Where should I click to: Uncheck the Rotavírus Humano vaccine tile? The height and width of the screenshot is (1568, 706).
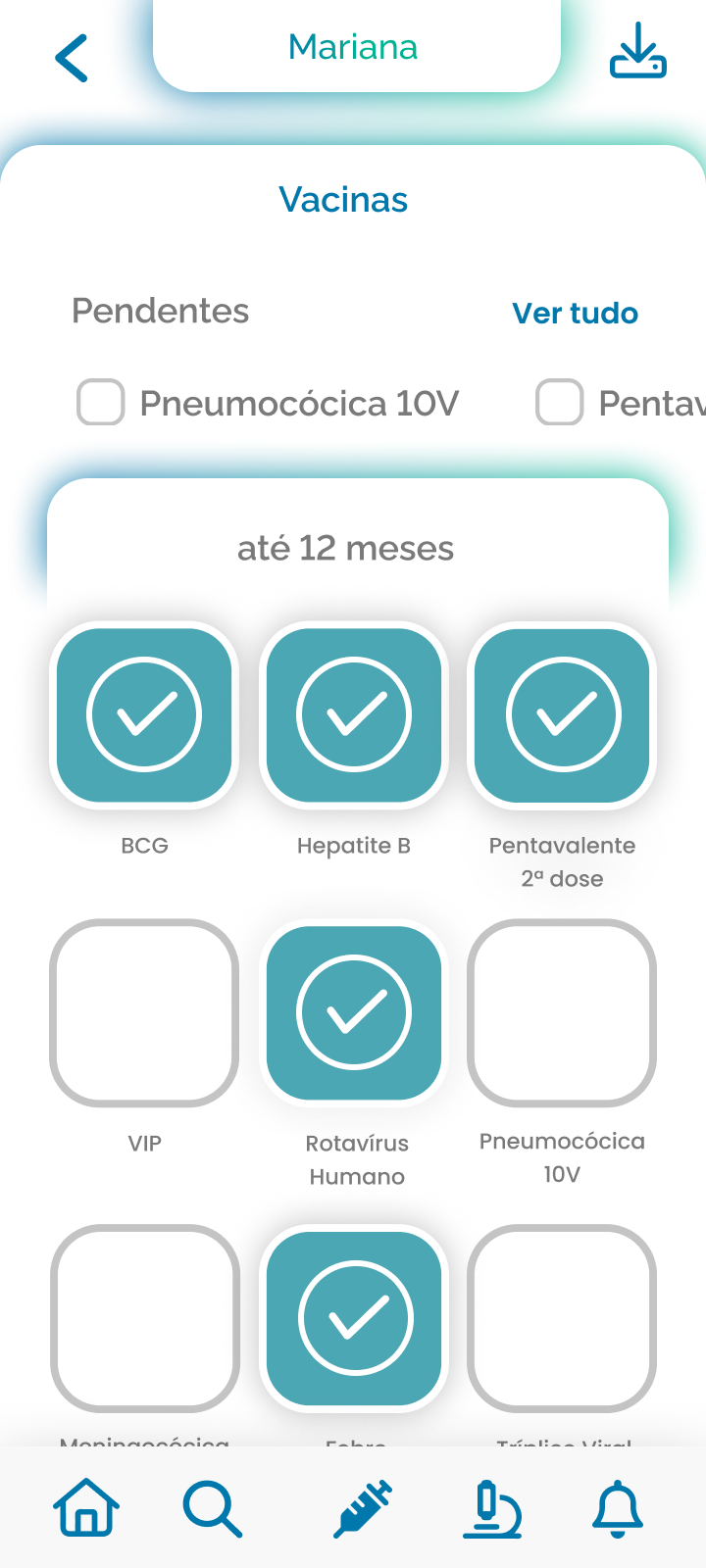click(x=354, y=1013)
